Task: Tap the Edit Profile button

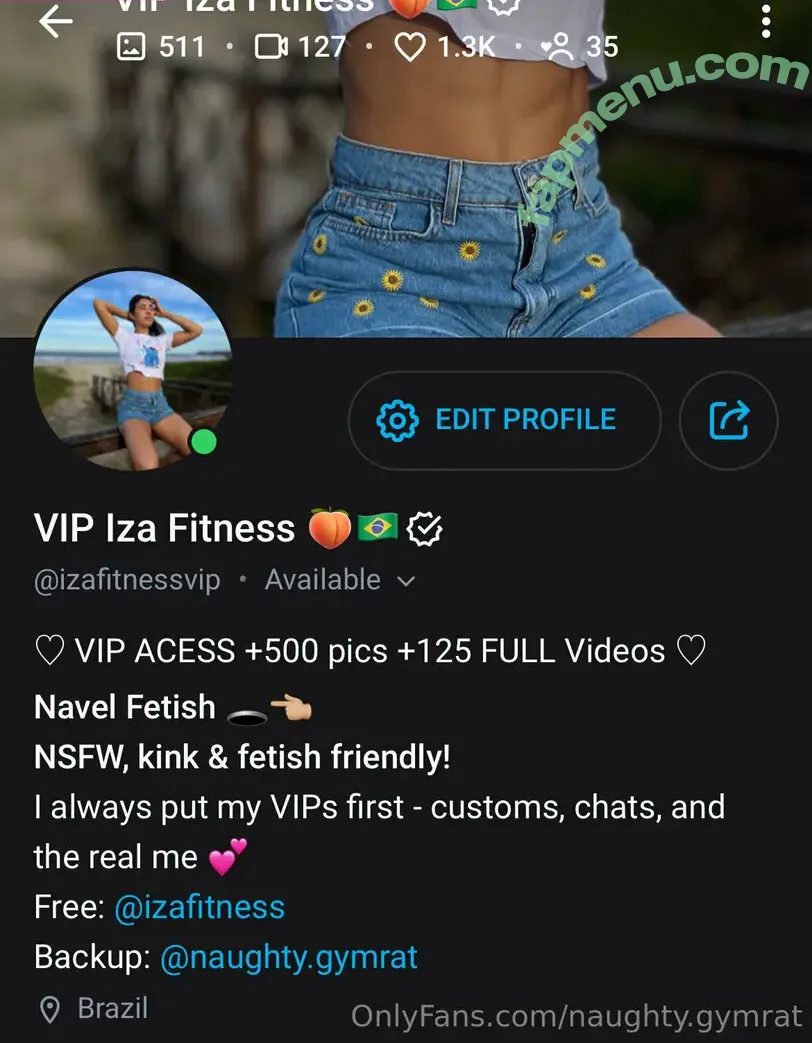Action: pyautogui.click(x=504, y=420)
